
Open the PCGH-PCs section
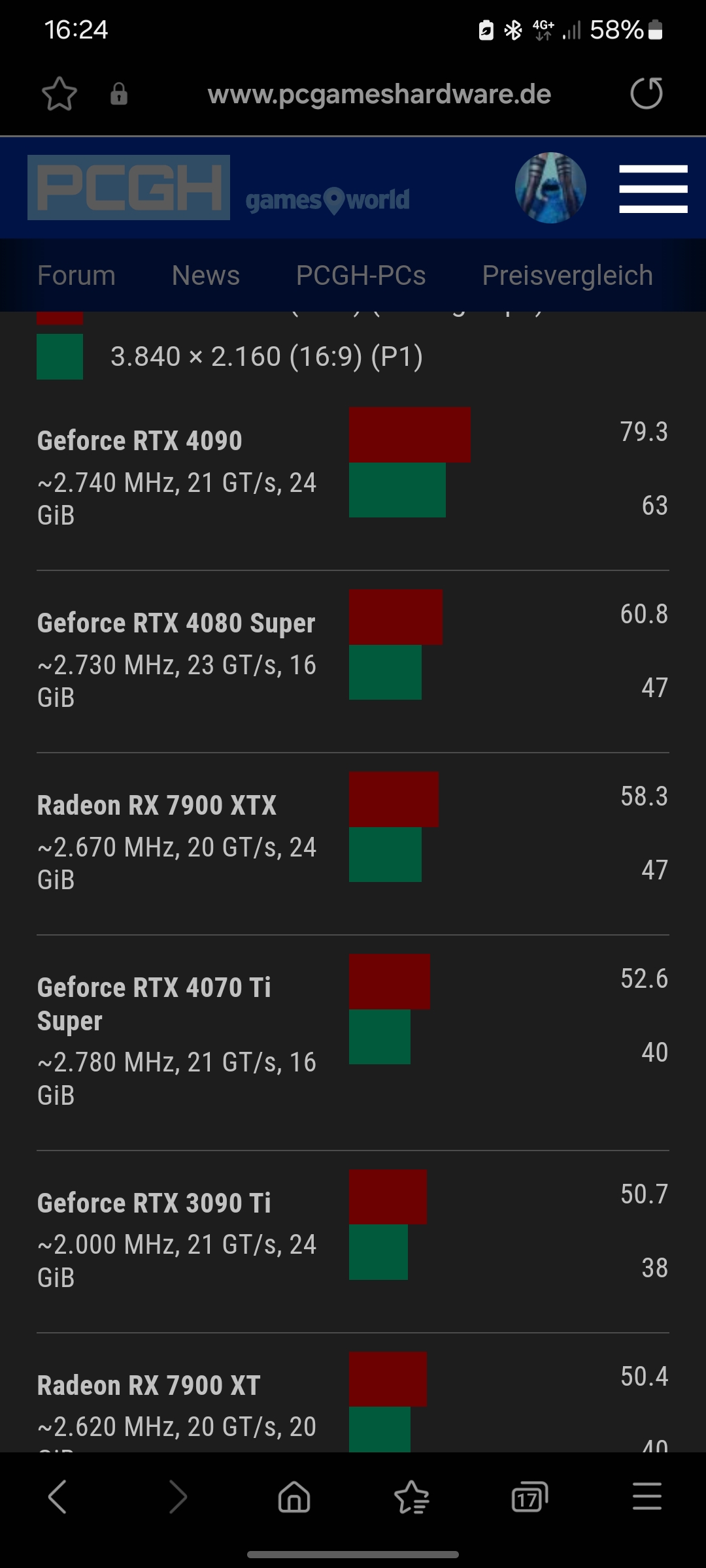(x=360, y=275)
